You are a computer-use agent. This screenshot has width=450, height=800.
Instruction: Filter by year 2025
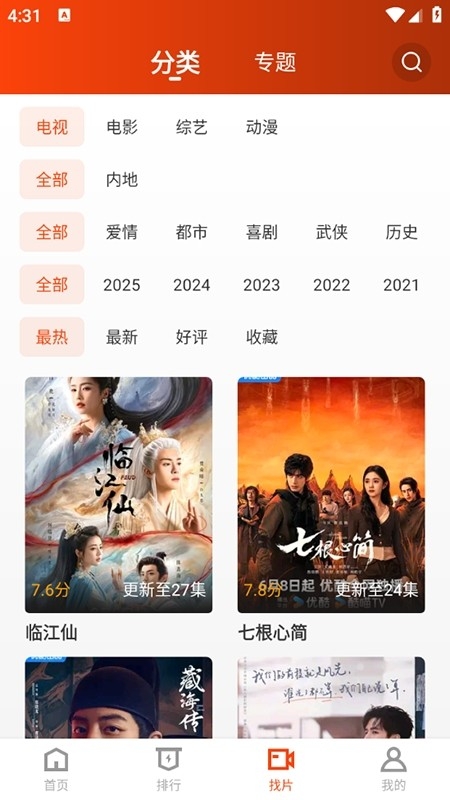[x=122, y=285]
